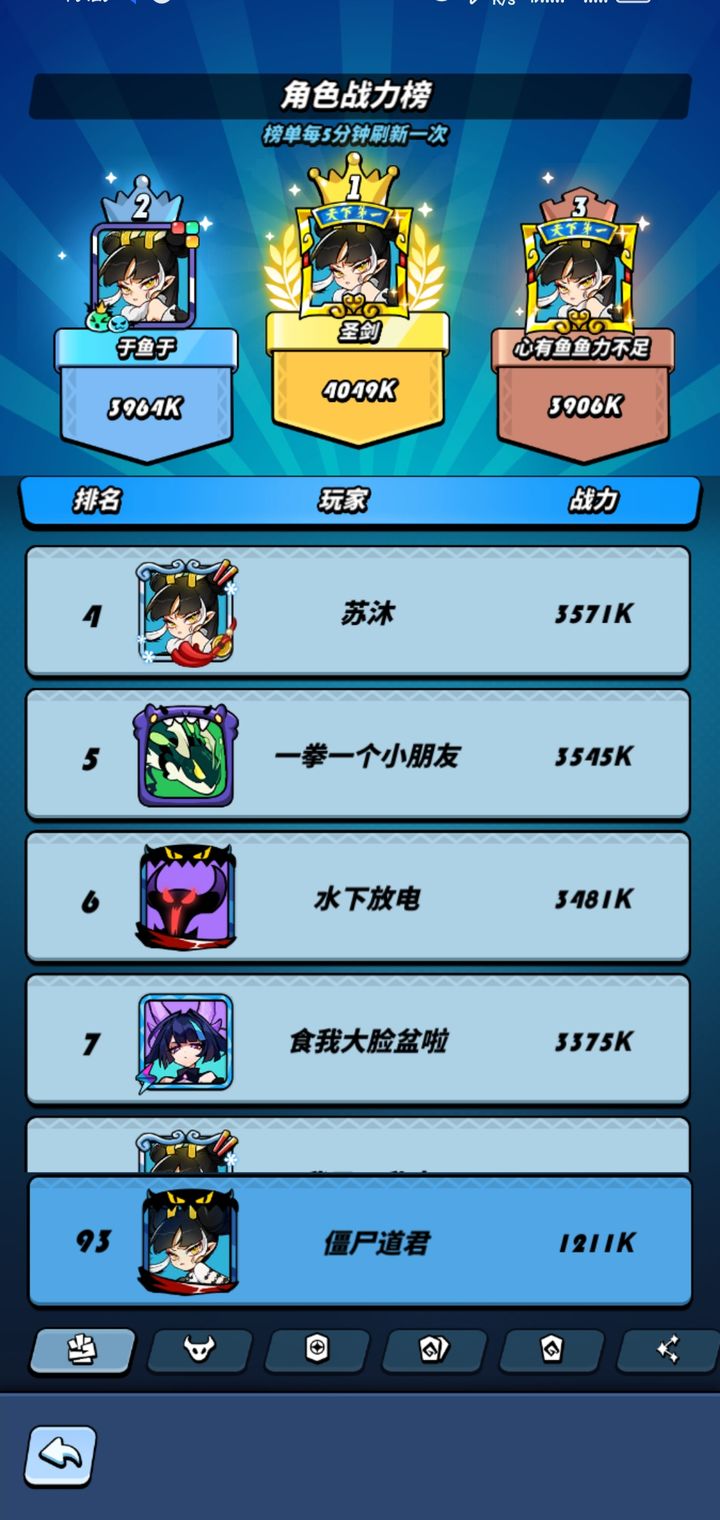Switch to the hexagon badge ranking tab
Image resolution: width=720 pixels, height=1520 pixels.
317,1350
